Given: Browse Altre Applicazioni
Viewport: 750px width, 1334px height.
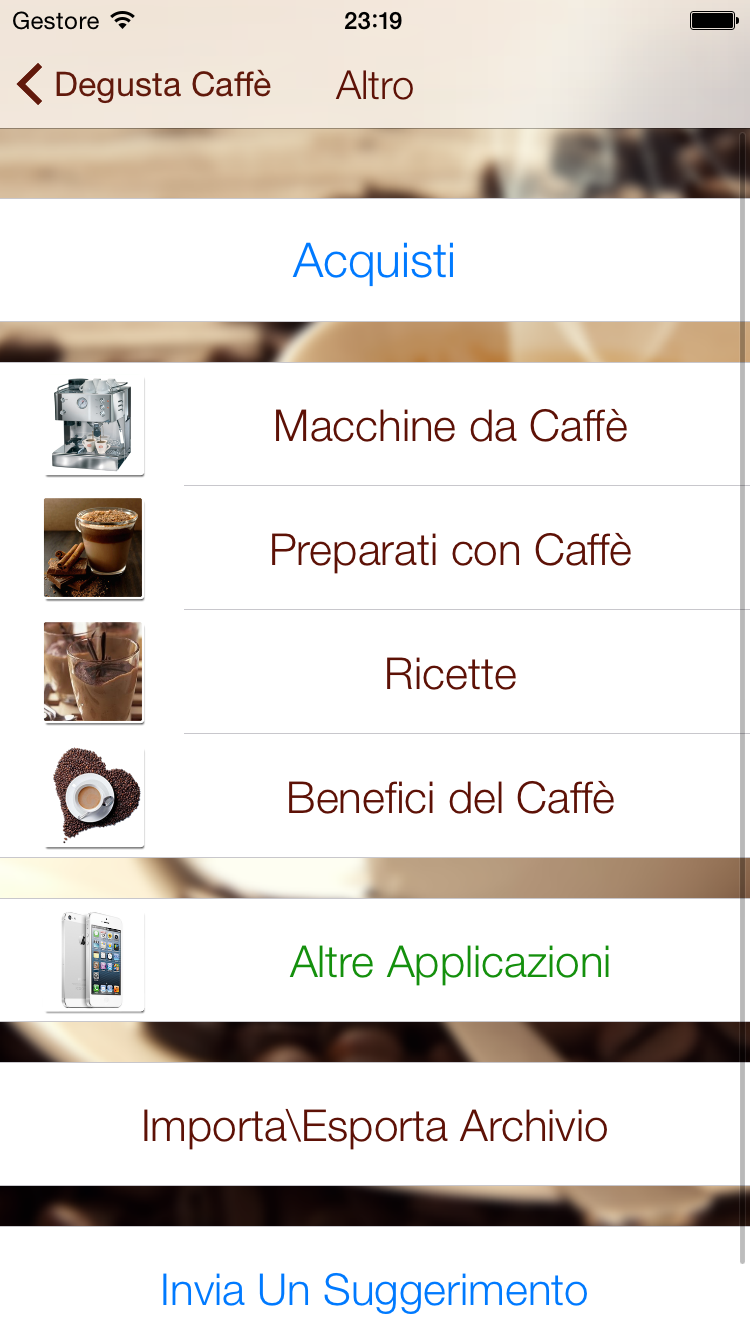Looking at the screenshot, I should point(450,962).
